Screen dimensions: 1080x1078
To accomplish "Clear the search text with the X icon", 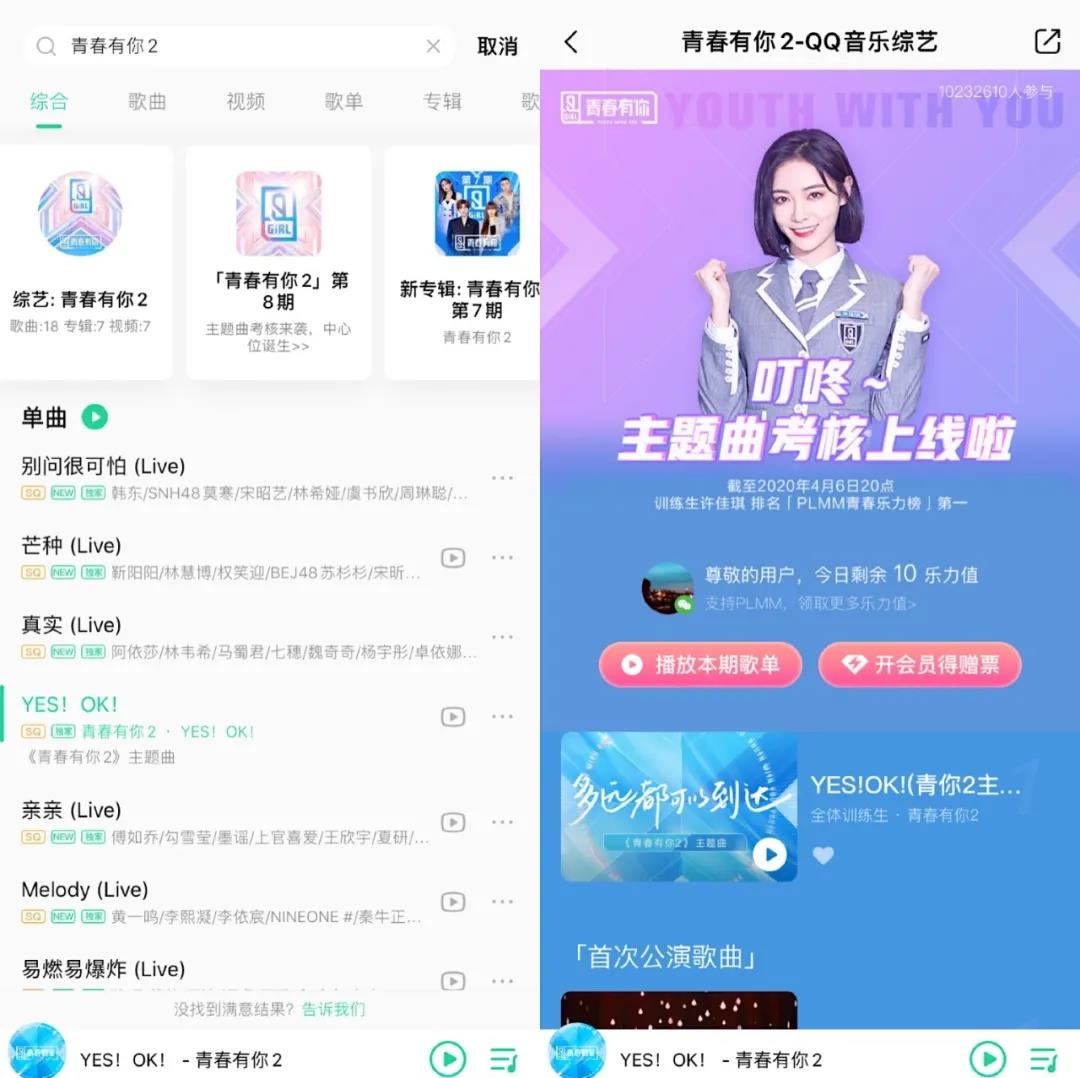I will coord(433,46).
